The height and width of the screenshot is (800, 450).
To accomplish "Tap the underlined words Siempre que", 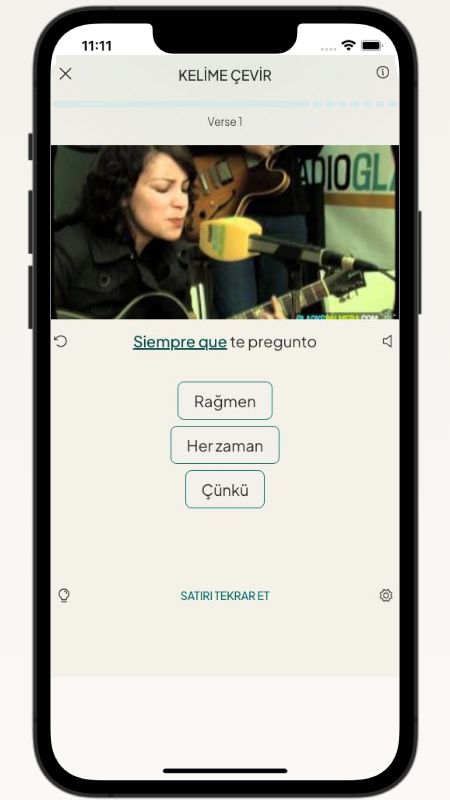I will [180, 342].
